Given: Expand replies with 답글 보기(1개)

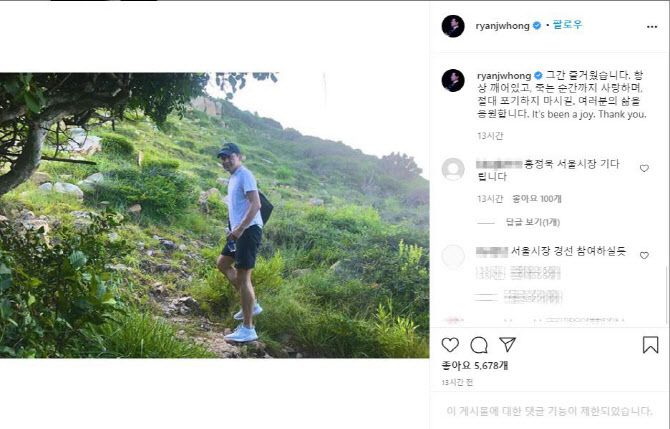Looking at the screenshot, I should click(x=532, y=222).
